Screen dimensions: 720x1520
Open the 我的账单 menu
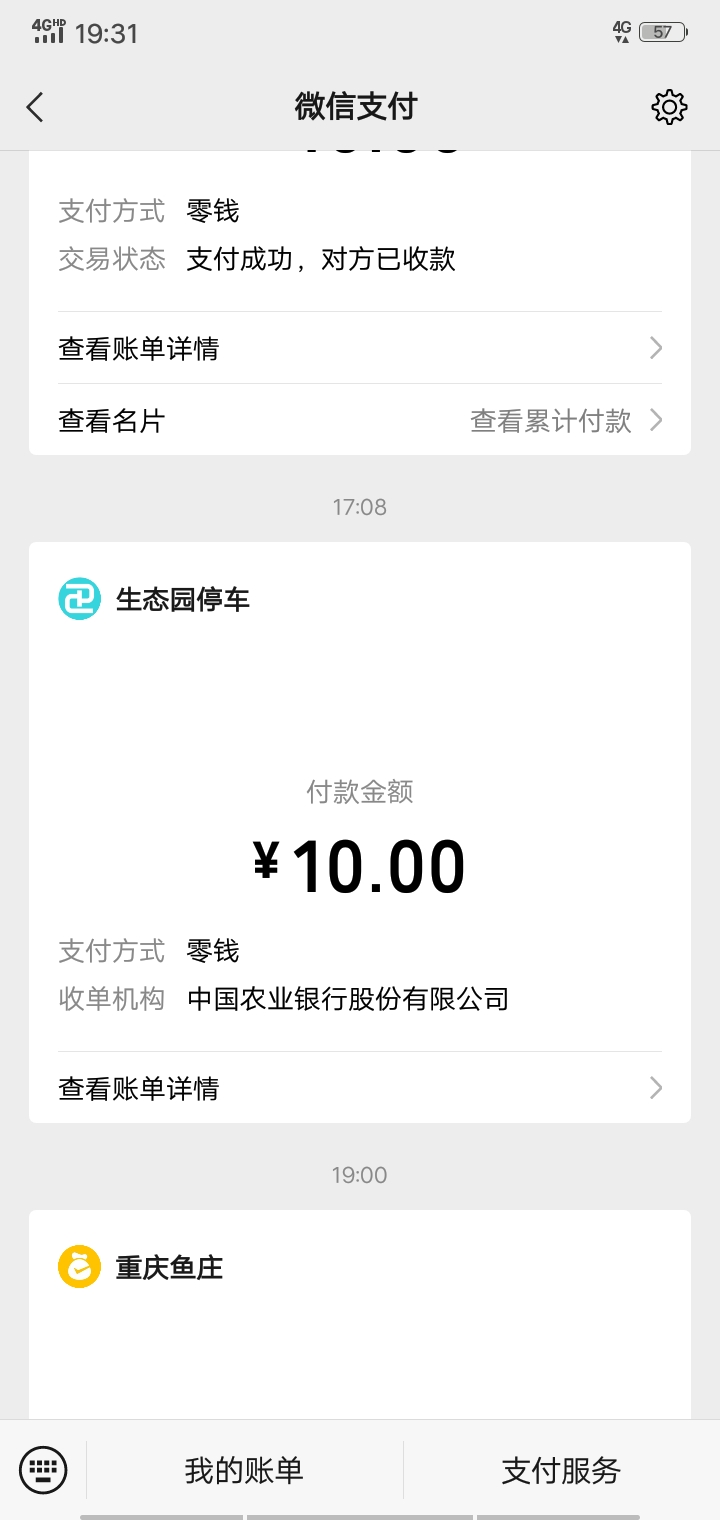(x=244, y=1470)
